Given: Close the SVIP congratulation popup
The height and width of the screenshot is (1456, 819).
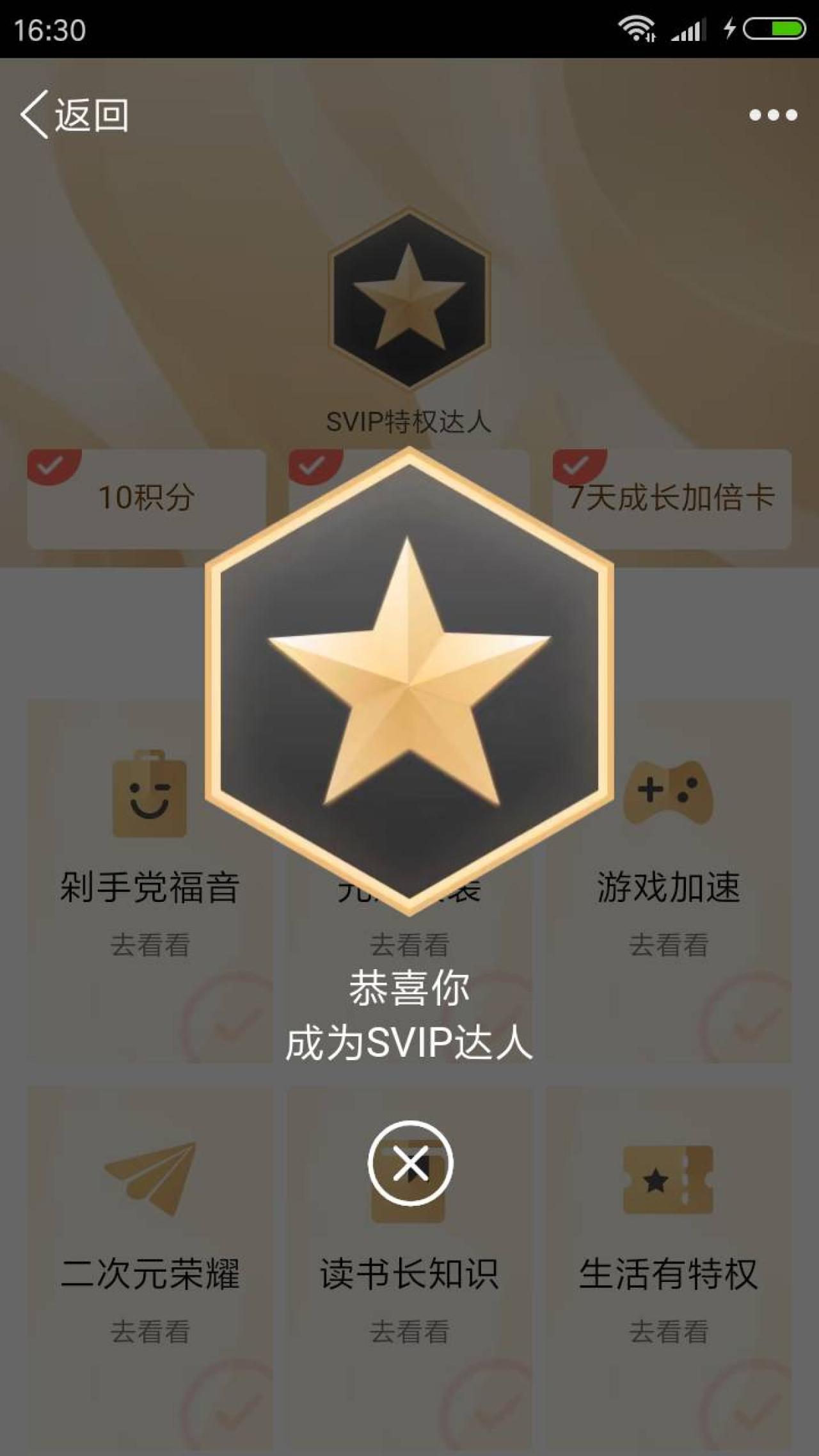Looking at the screenshot, I should 410,1163.
